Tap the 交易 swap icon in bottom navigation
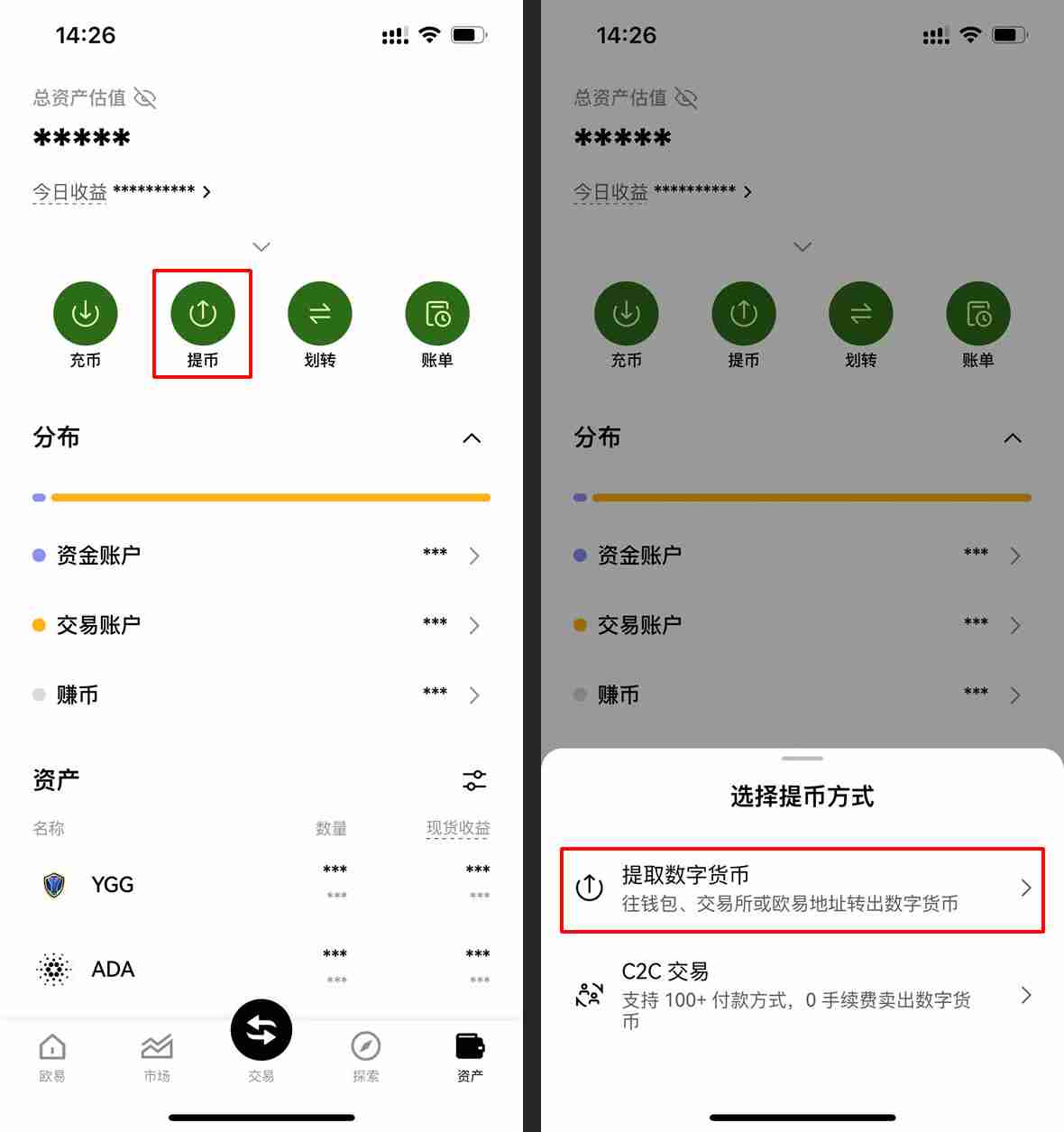Image resolution: width=1064 pixels, height=1132 pixels. coord(261,1028)
